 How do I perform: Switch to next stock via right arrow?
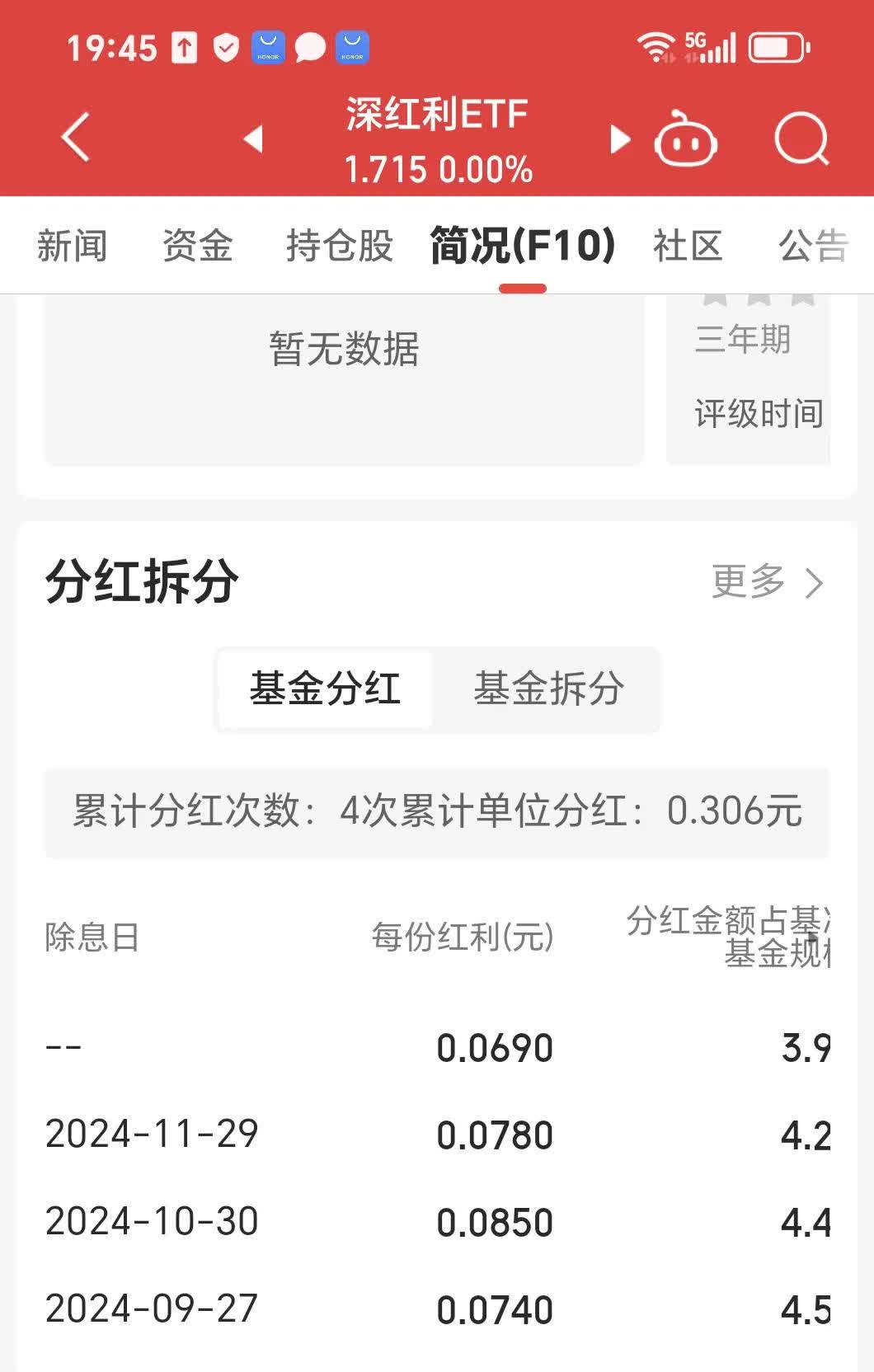[618, 140]
